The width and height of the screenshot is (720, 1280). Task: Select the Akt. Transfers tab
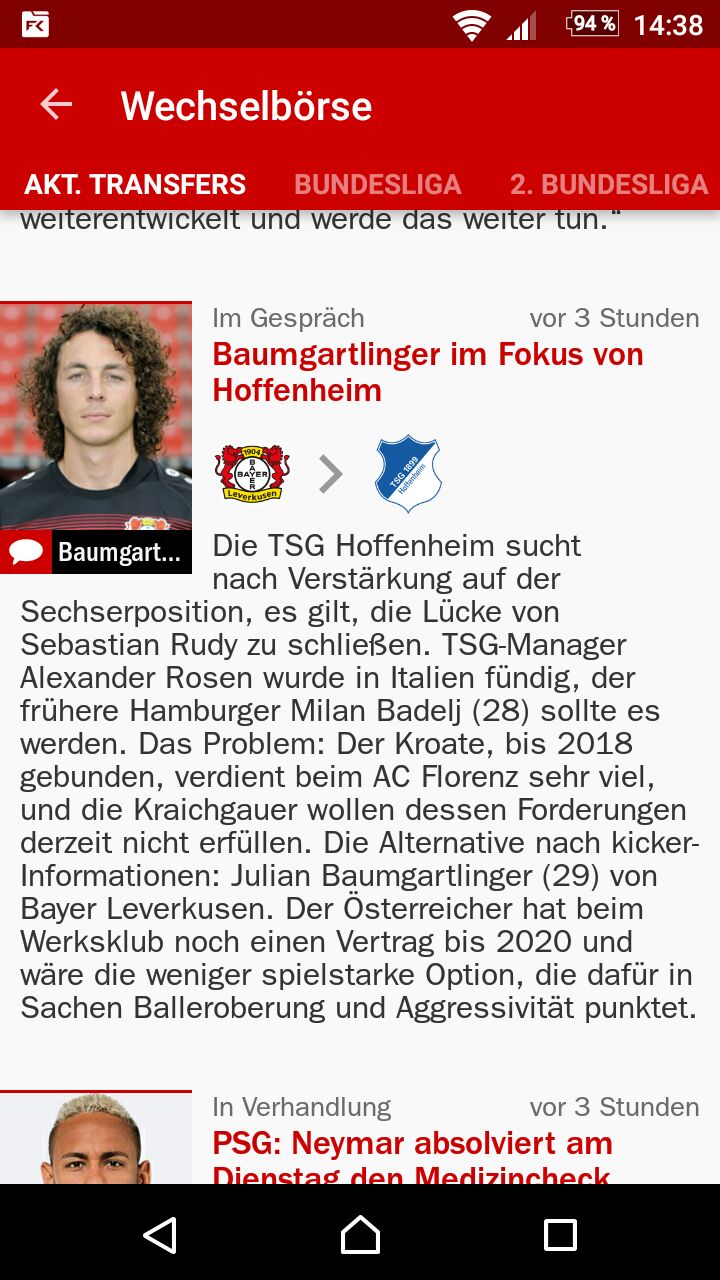pos(135,185)
